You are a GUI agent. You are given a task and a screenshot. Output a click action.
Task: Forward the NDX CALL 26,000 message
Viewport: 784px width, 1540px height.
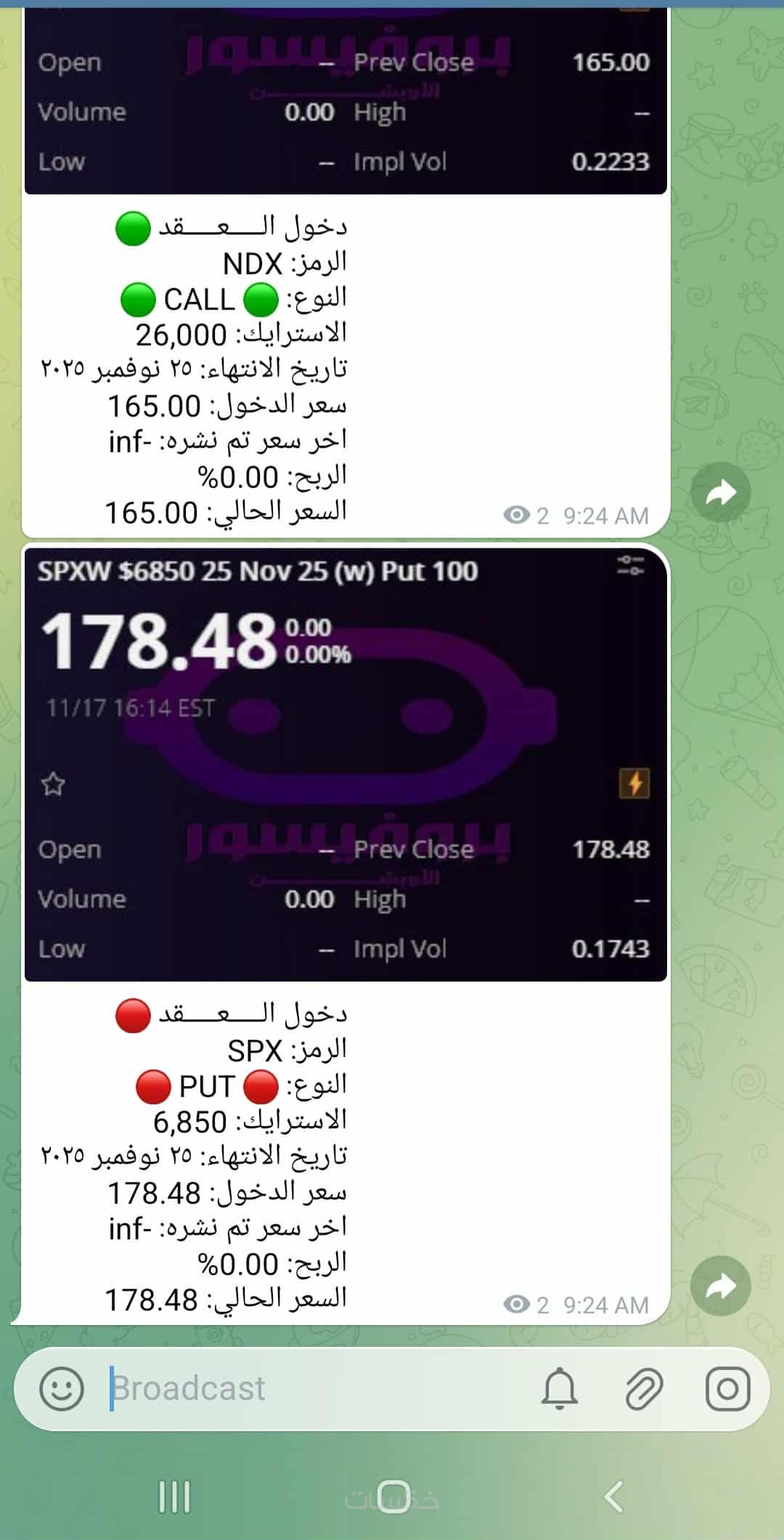(719, 492)
